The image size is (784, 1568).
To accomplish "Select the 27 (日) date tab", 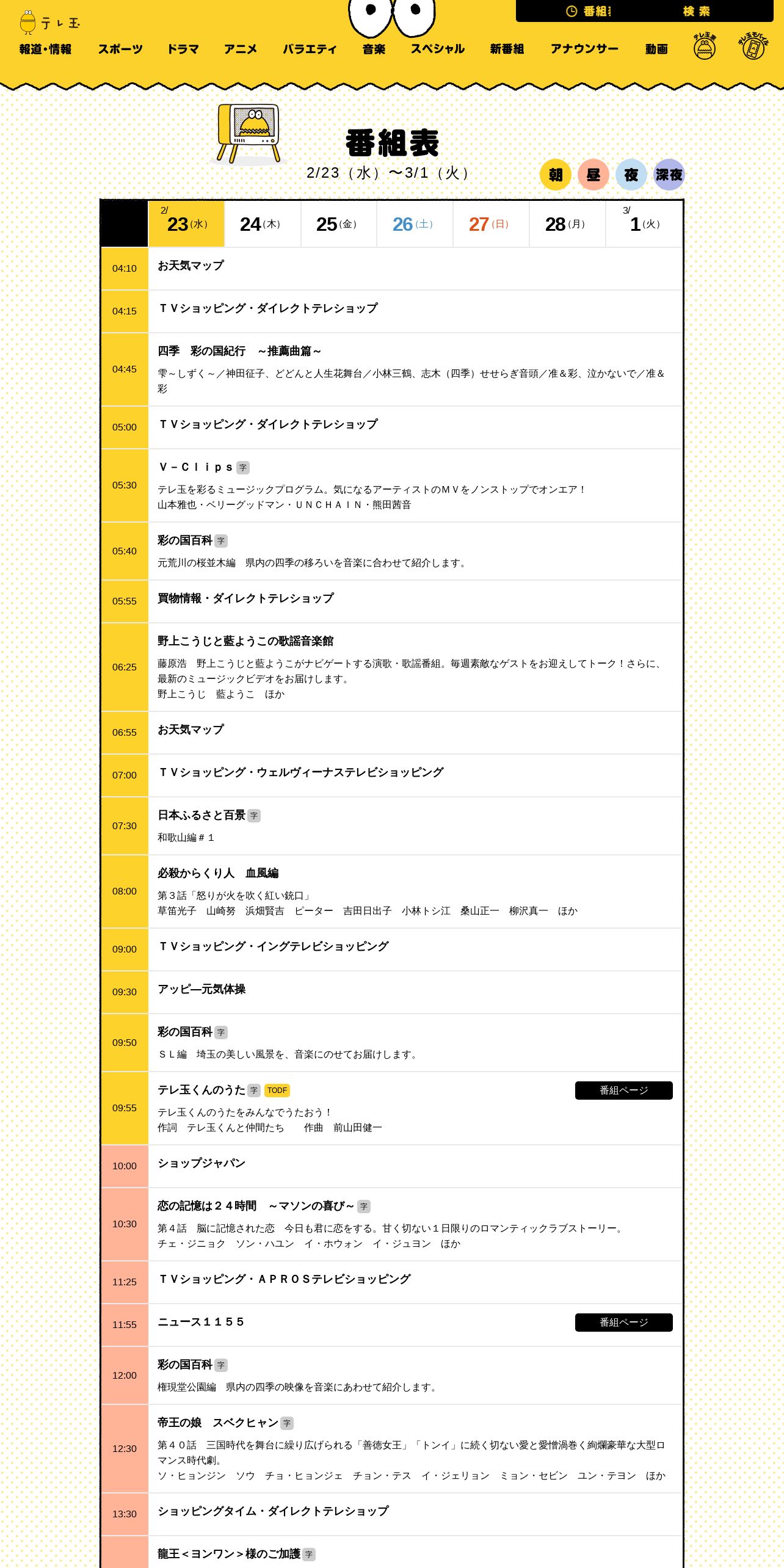I will [x=491, y=224].
